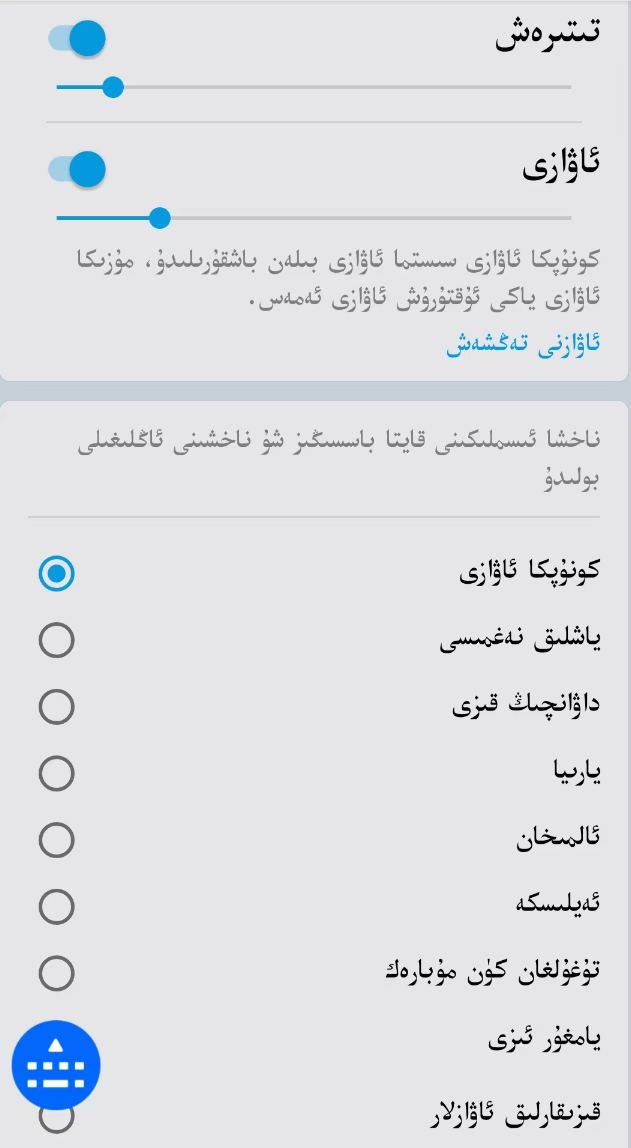Open the ئاۋازنى تەڭشەش link

click(523, 344)
